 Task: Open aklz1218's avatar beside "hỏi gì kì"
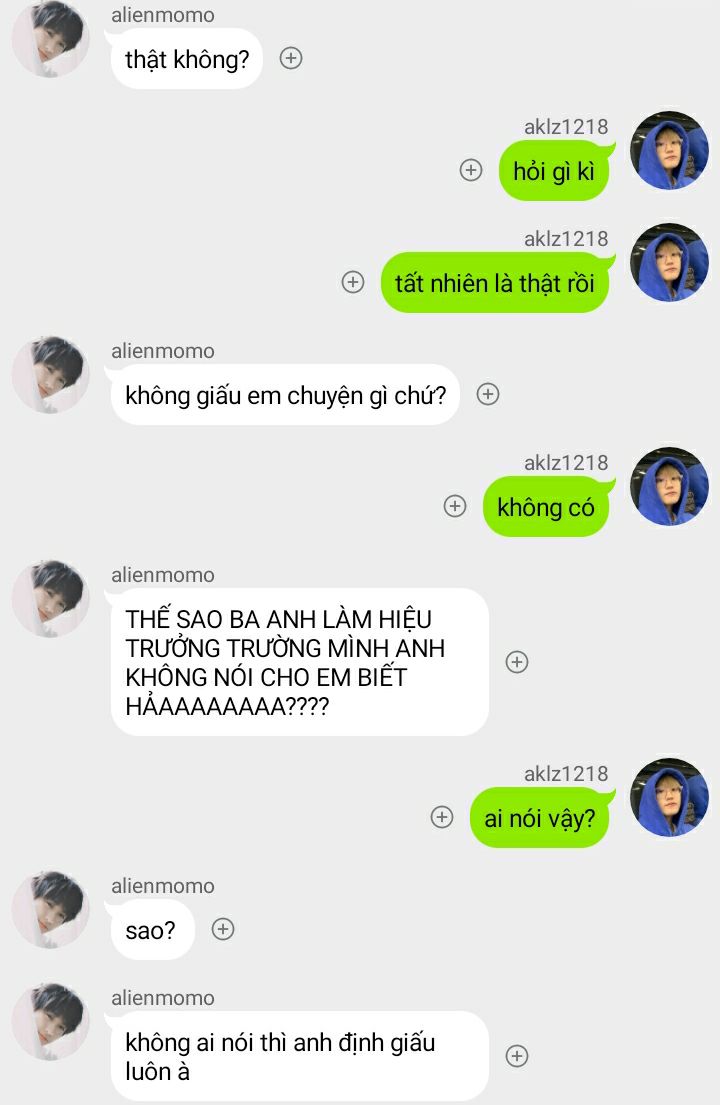coord(669,151)
